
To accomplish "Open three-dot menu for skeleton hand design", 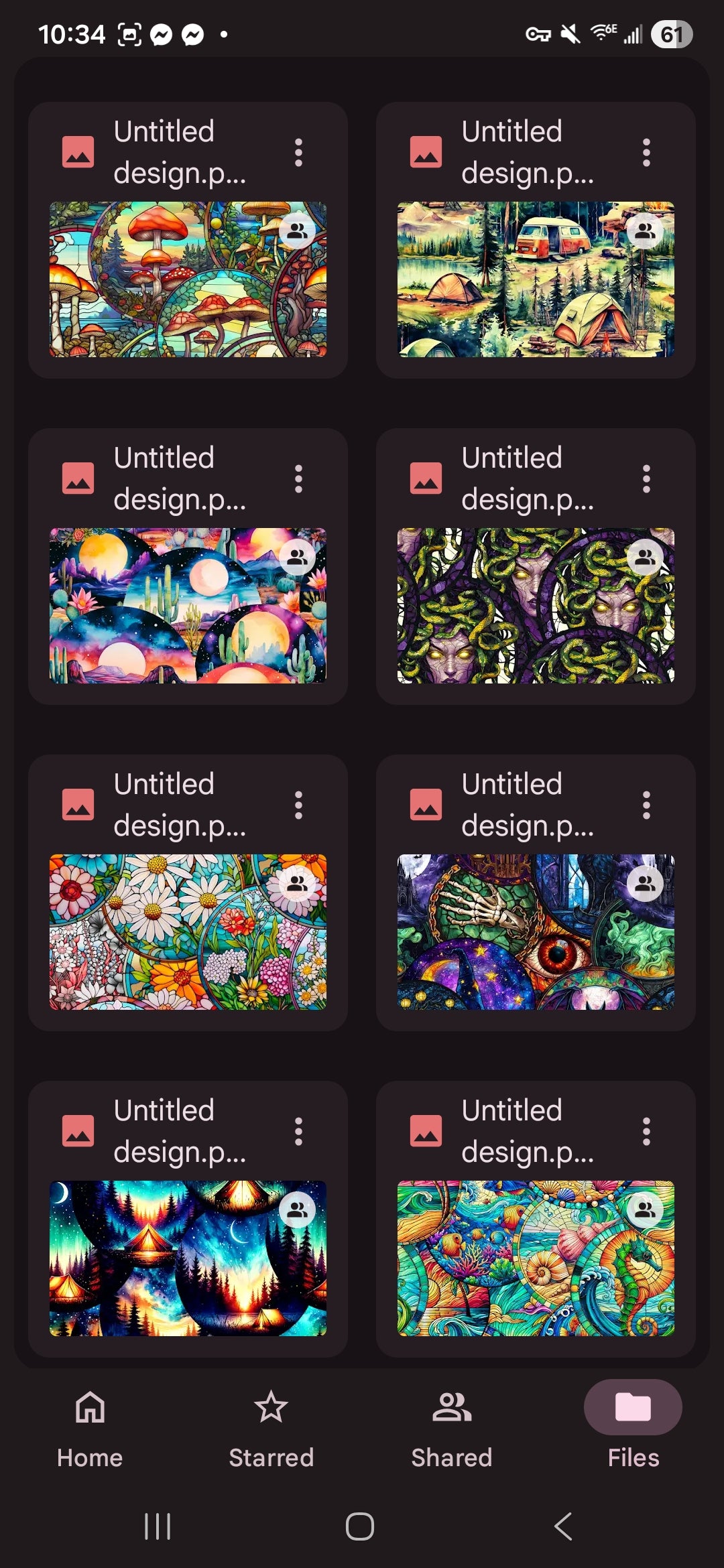I will (x=646, y=805).
